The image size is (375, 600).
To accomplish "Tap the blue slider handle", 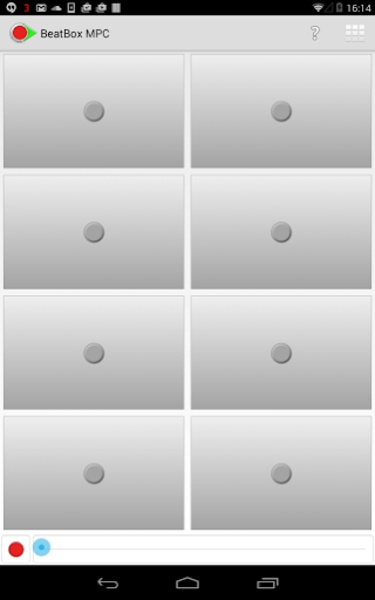I will coord(41,548).
